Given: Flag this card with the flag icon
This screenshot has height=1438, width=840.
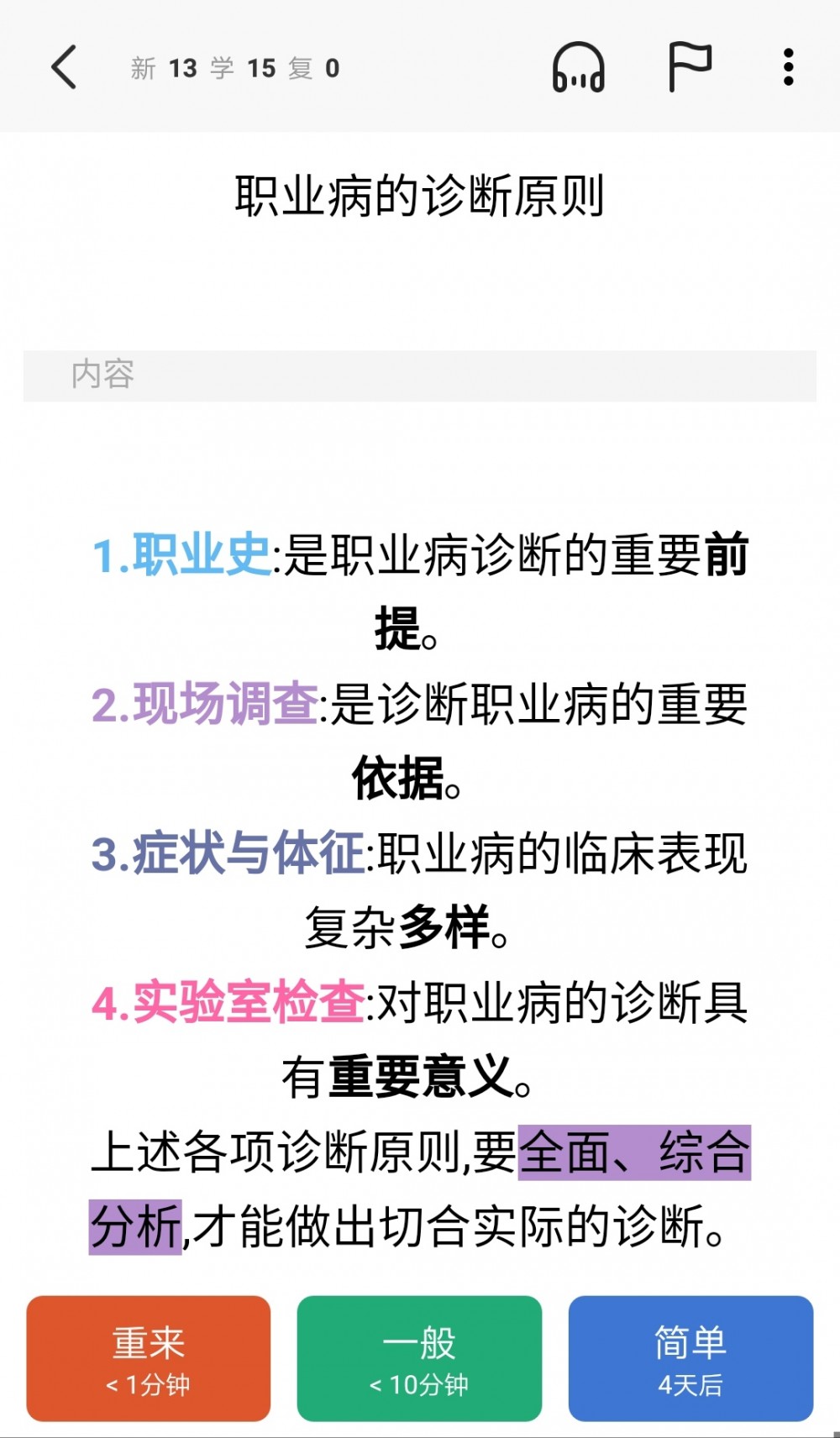Looking at the screenshot, I should click(690, 67).
